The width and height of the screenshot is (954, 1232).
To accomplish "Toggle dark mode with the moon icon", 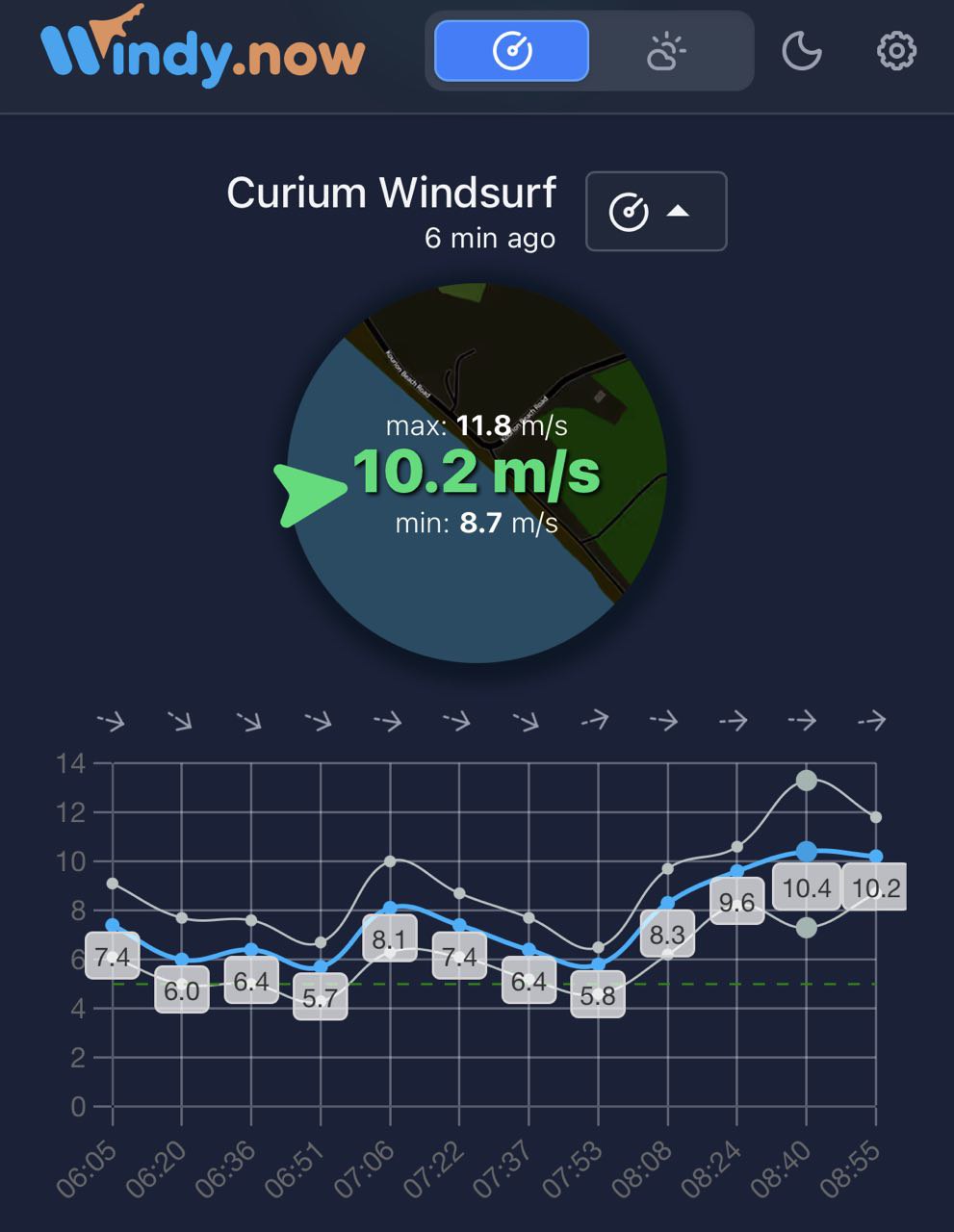I will pos(801,51).
